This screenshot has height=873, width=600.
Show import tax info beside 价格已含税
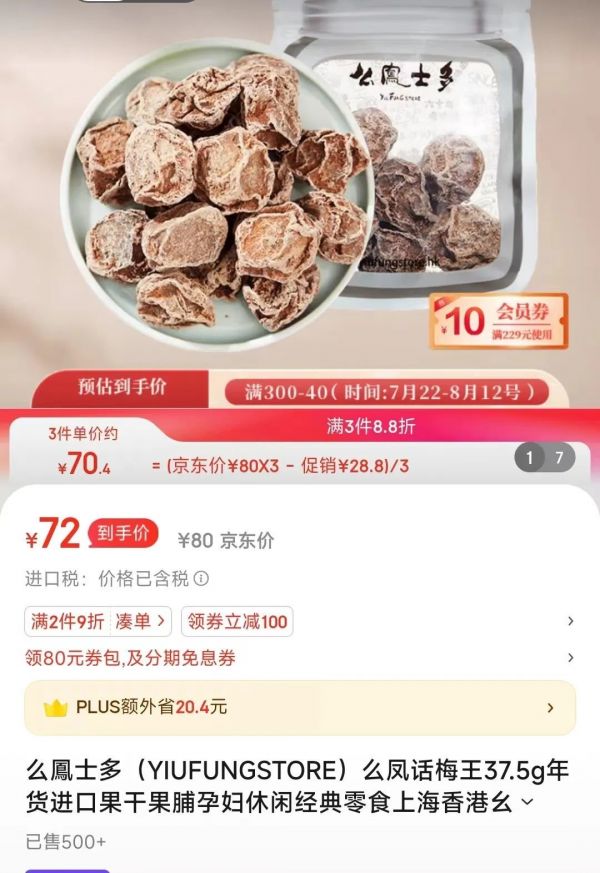pos(202,578)
